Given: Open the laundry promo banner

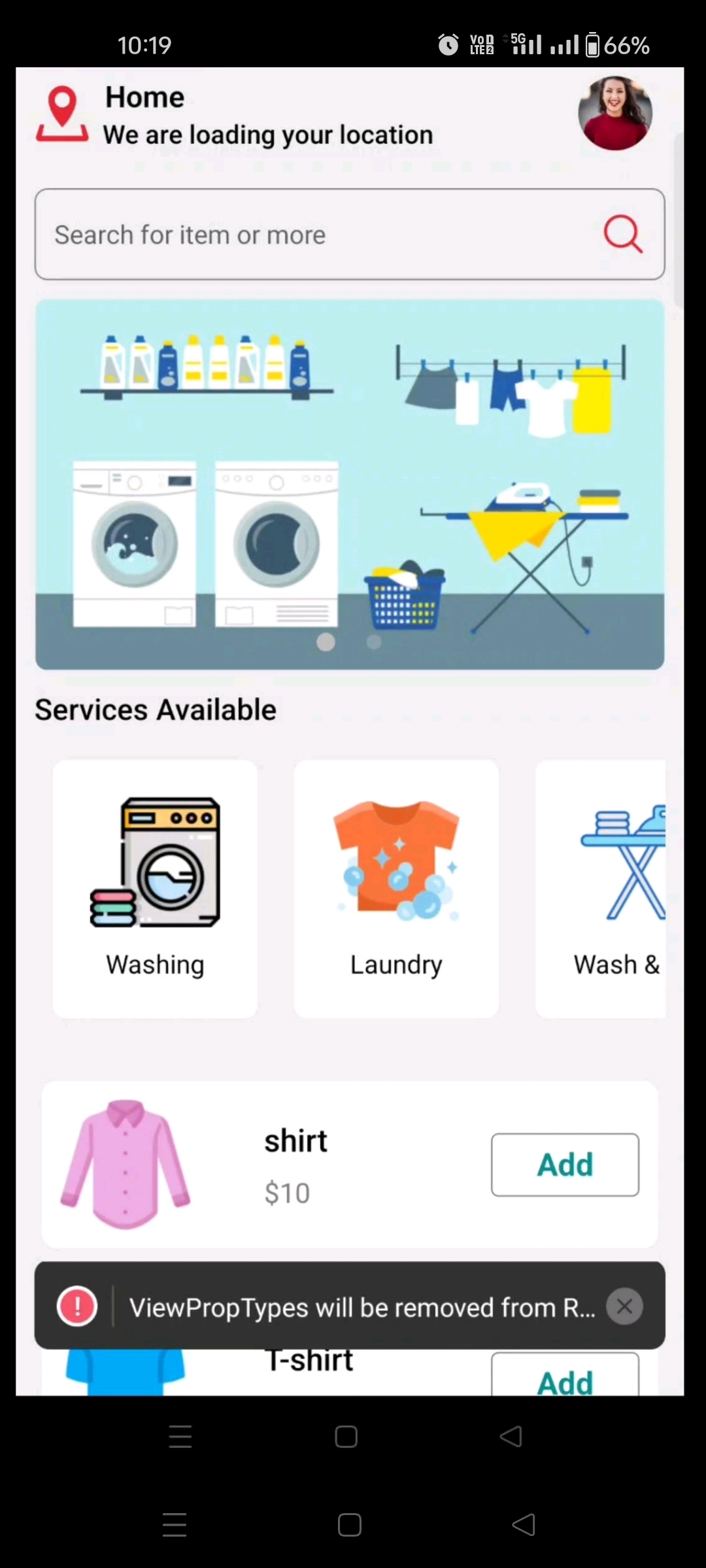Looking at the screenshot, I should pos(350,483).
